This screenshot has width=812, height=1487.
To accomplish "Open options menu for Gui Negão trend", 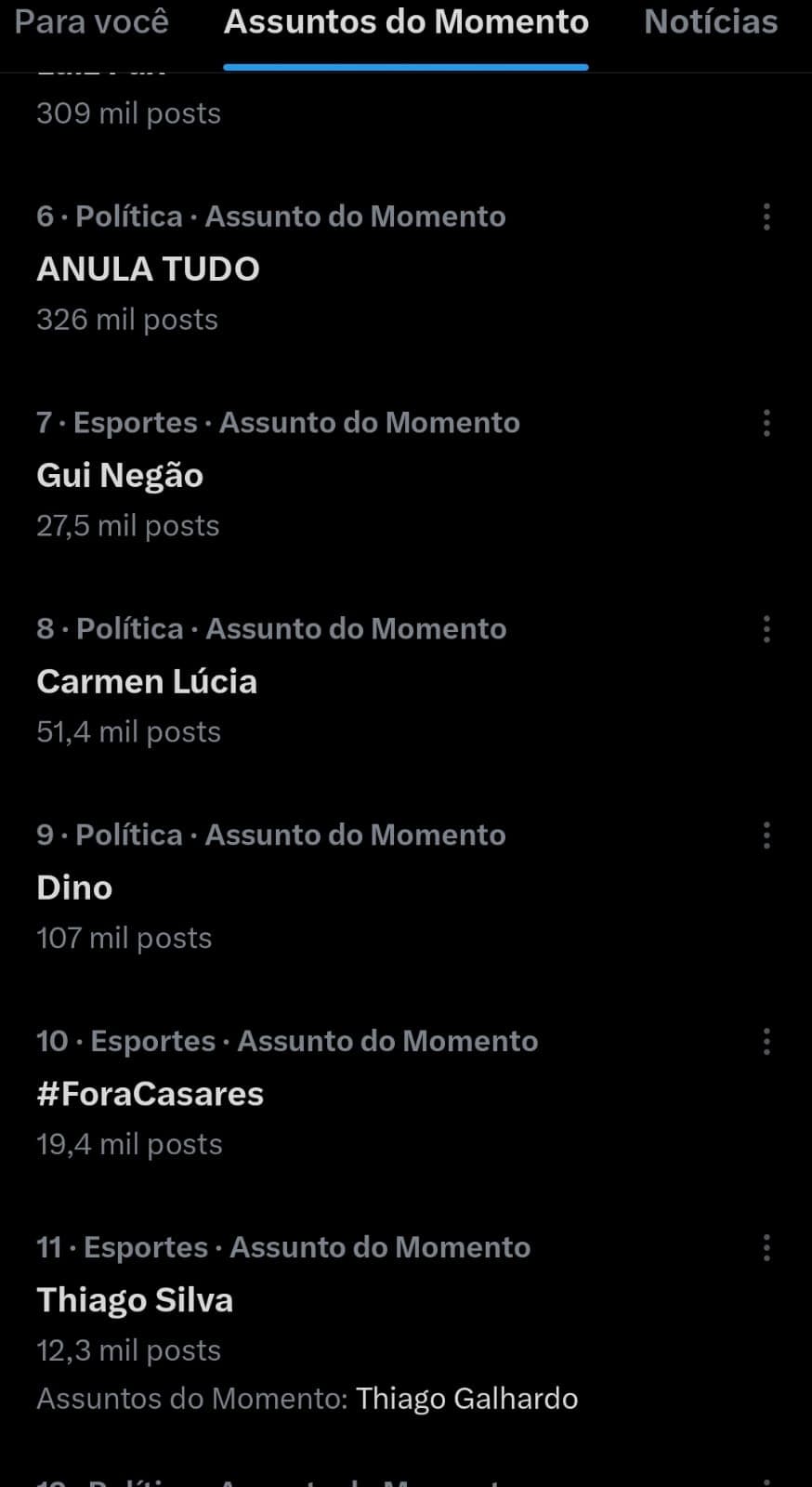I will point(766,423).
